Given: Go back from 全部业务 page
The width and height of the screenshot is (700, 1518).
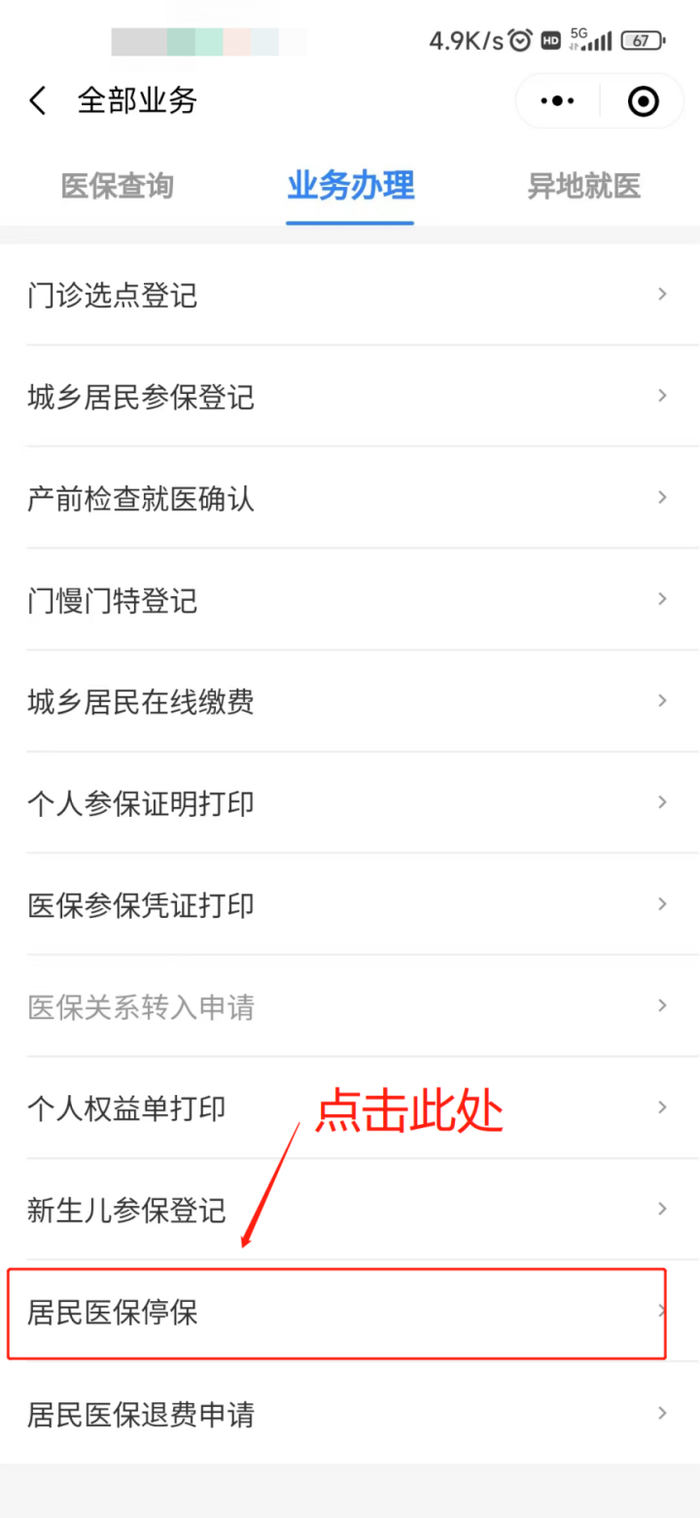Looking at the screenshot, I should [x=38, y=101].
